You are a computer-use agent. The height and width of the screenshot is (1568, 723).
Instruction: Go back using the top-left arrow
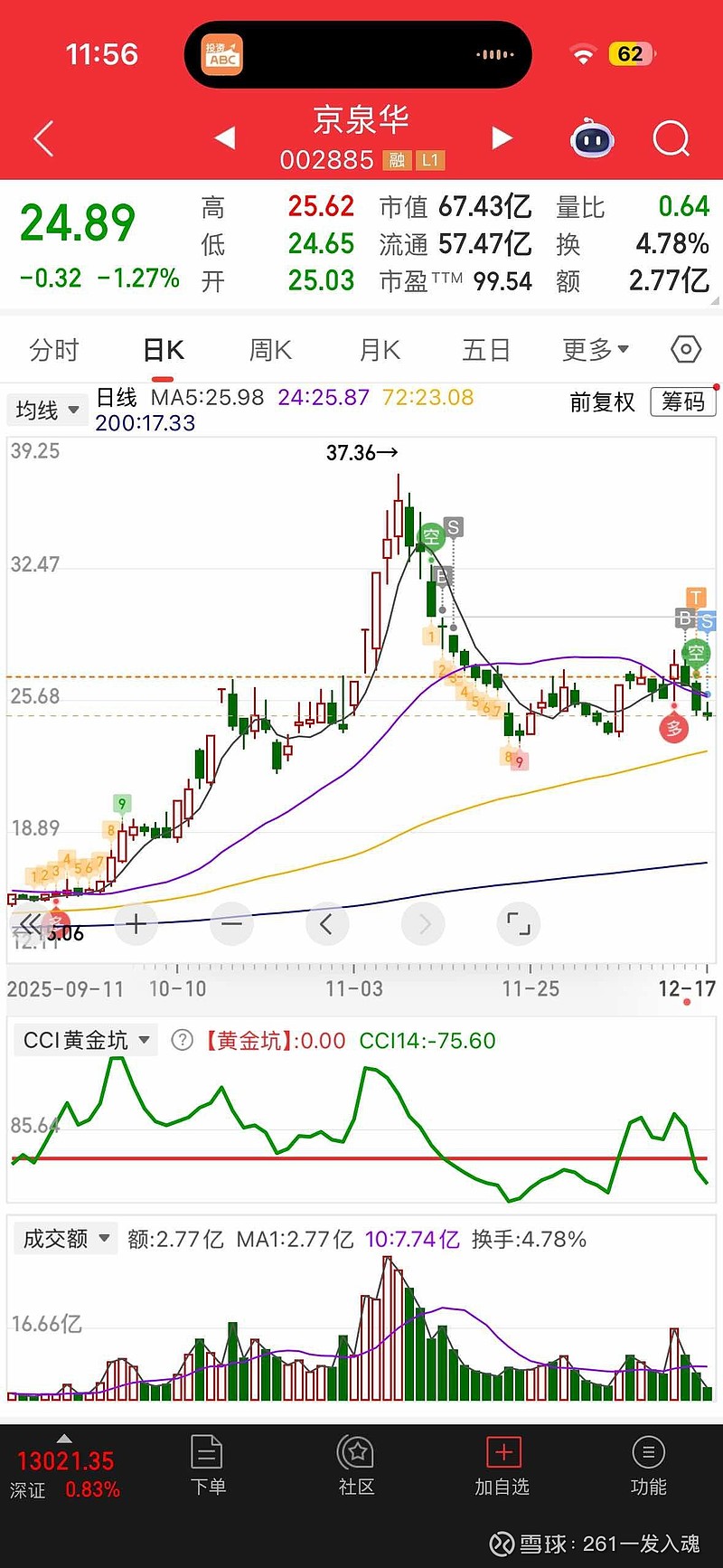click(x=43, y=139)
